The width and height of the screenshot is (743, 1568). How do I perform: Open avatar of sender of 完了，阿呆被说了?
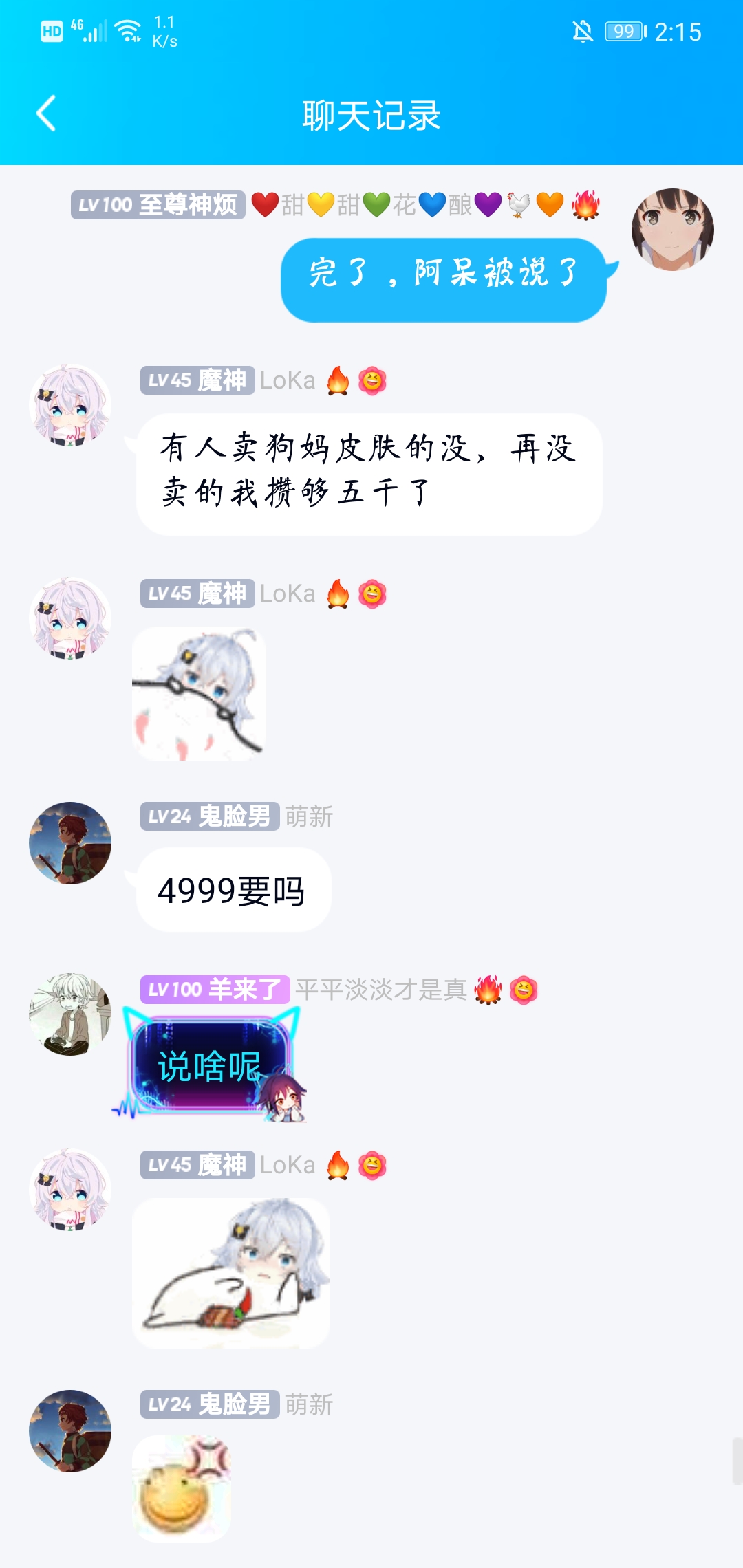pos(672,230)
